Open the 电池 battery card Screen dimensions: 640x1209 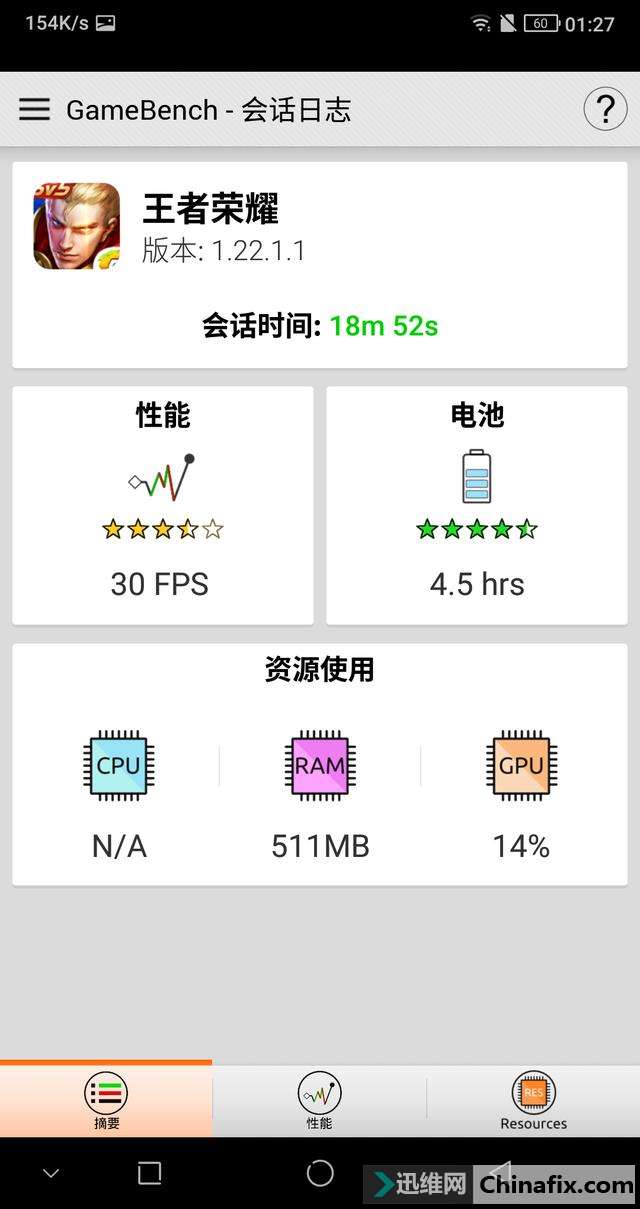coord(477,505)
